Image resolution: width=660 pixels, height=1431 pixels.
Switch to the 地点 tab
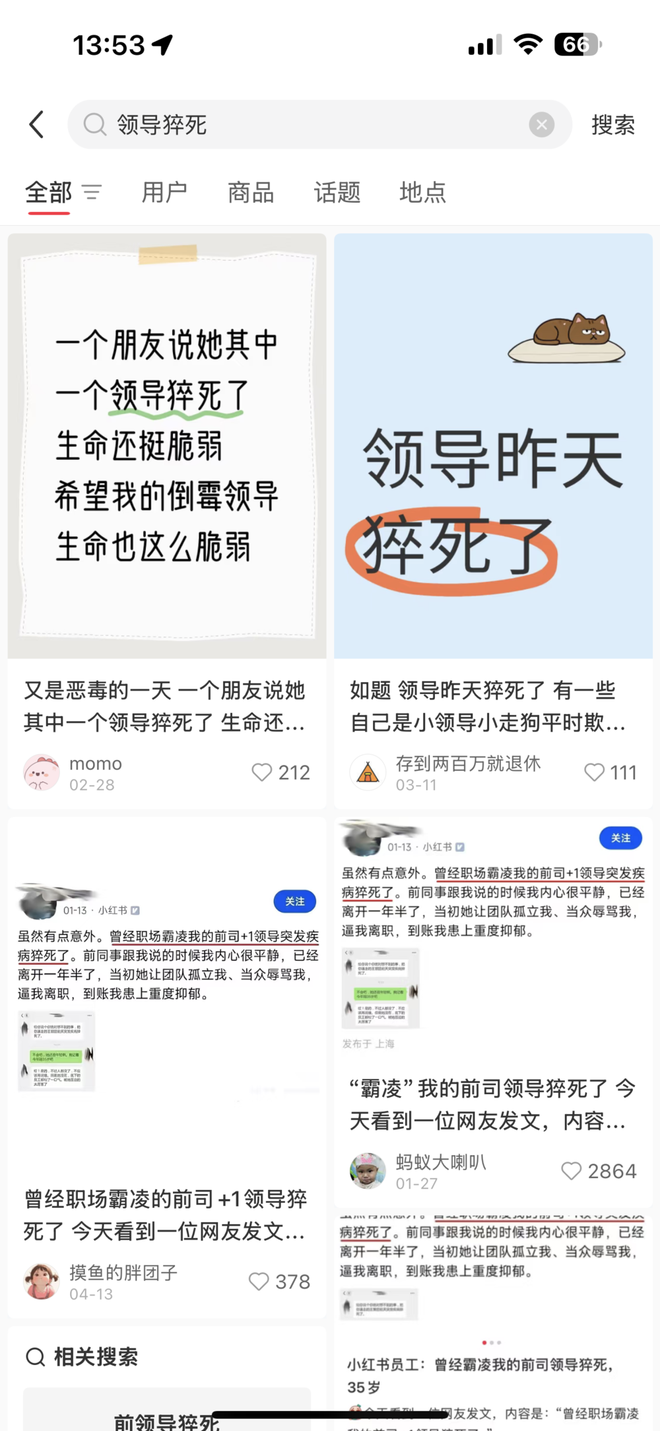point(422,192)
